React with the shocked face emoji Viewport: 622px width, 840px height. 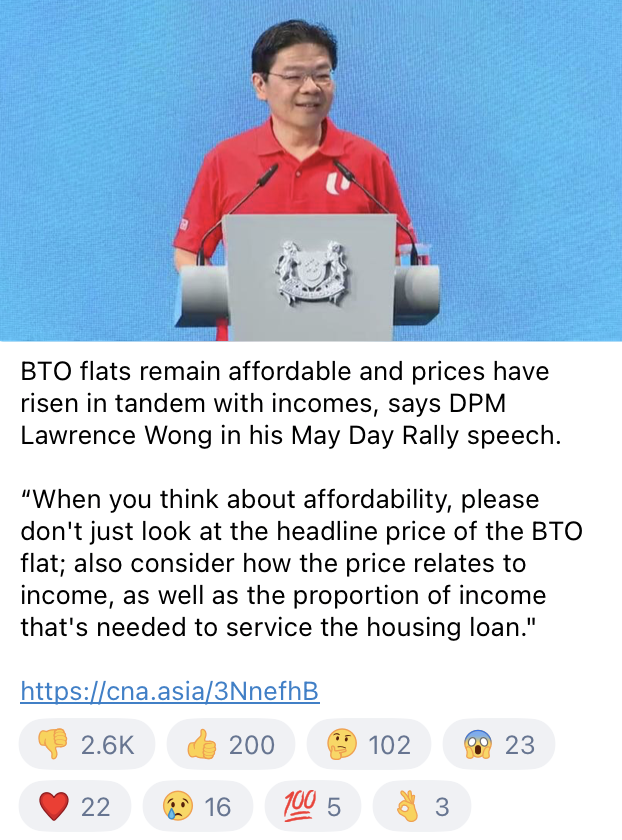click(x=499, y=745)
